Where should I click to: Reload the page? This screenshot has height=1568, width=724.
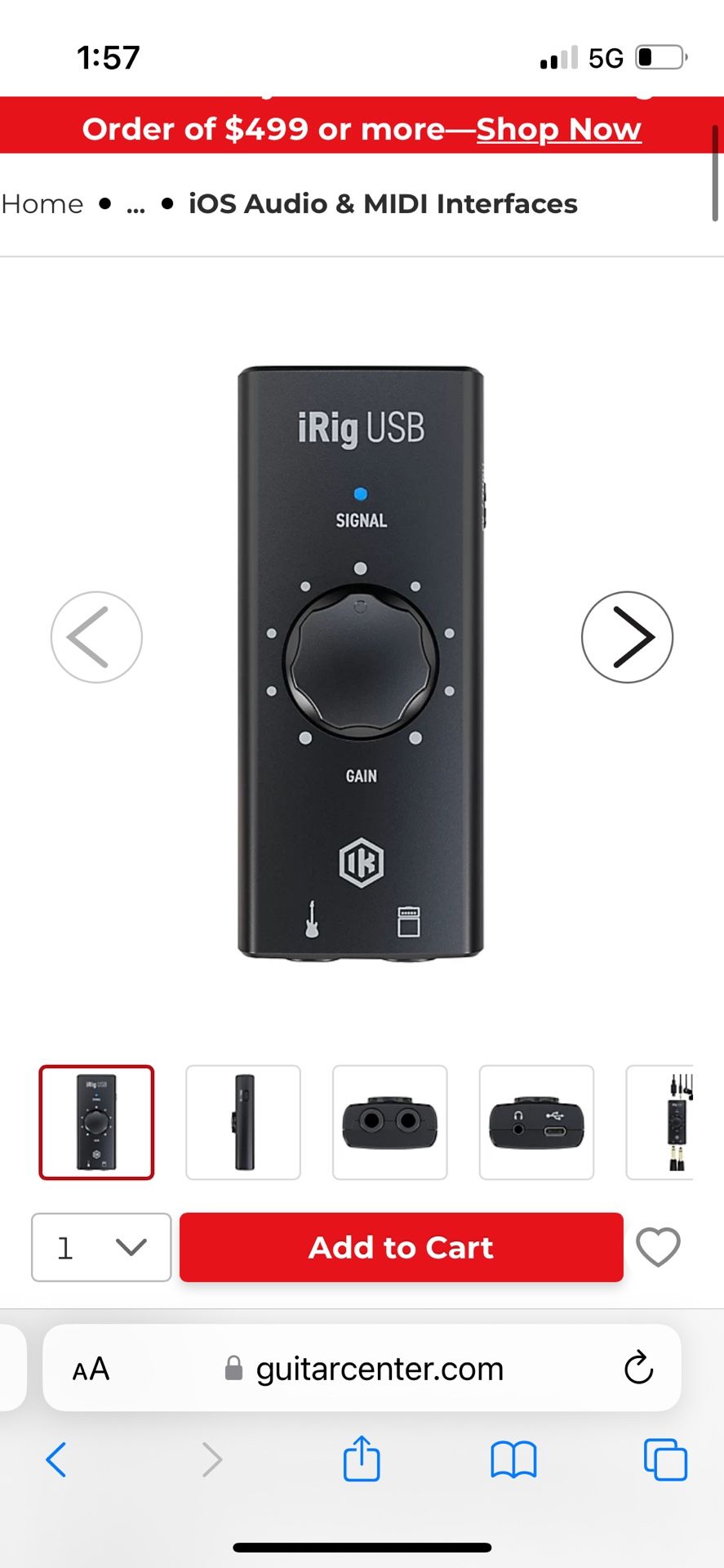(638, 1368)
